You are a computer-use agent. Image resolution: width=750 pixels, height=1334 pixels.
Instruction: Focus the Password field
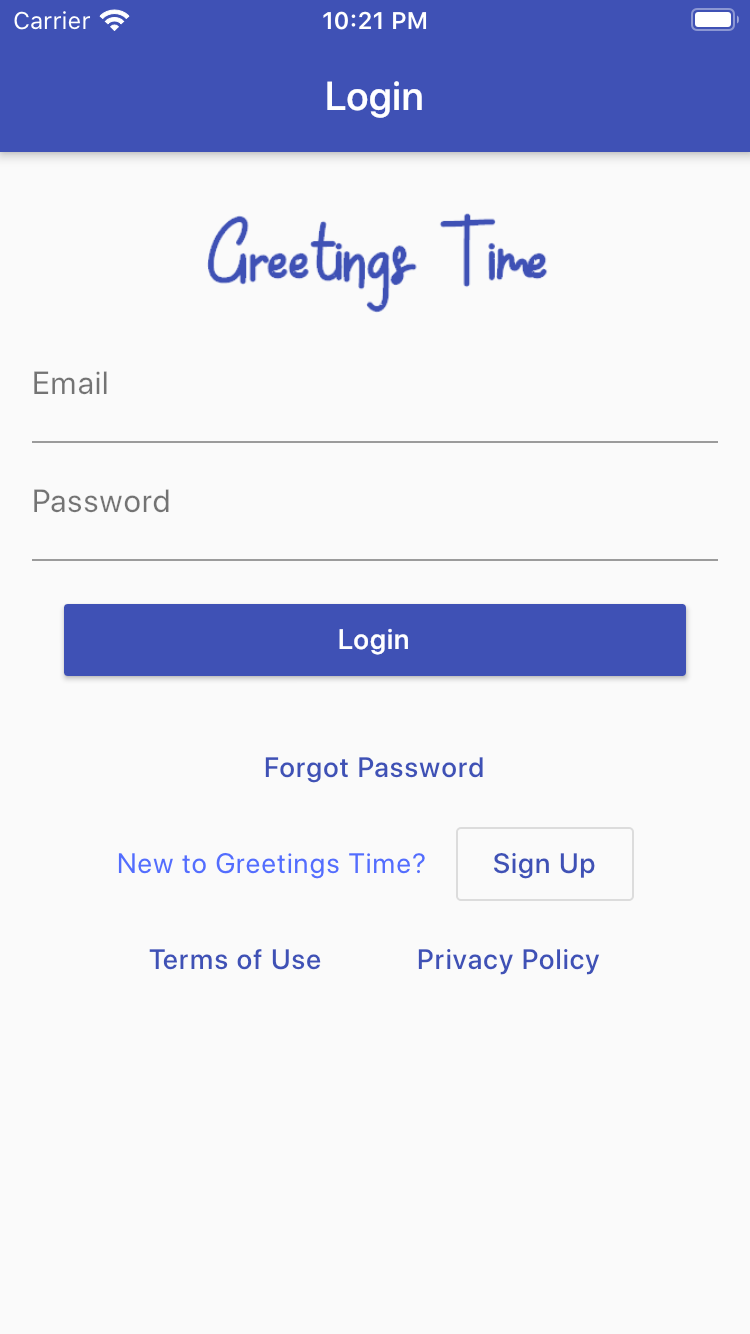pyautogui.click(x=374, y=520)
